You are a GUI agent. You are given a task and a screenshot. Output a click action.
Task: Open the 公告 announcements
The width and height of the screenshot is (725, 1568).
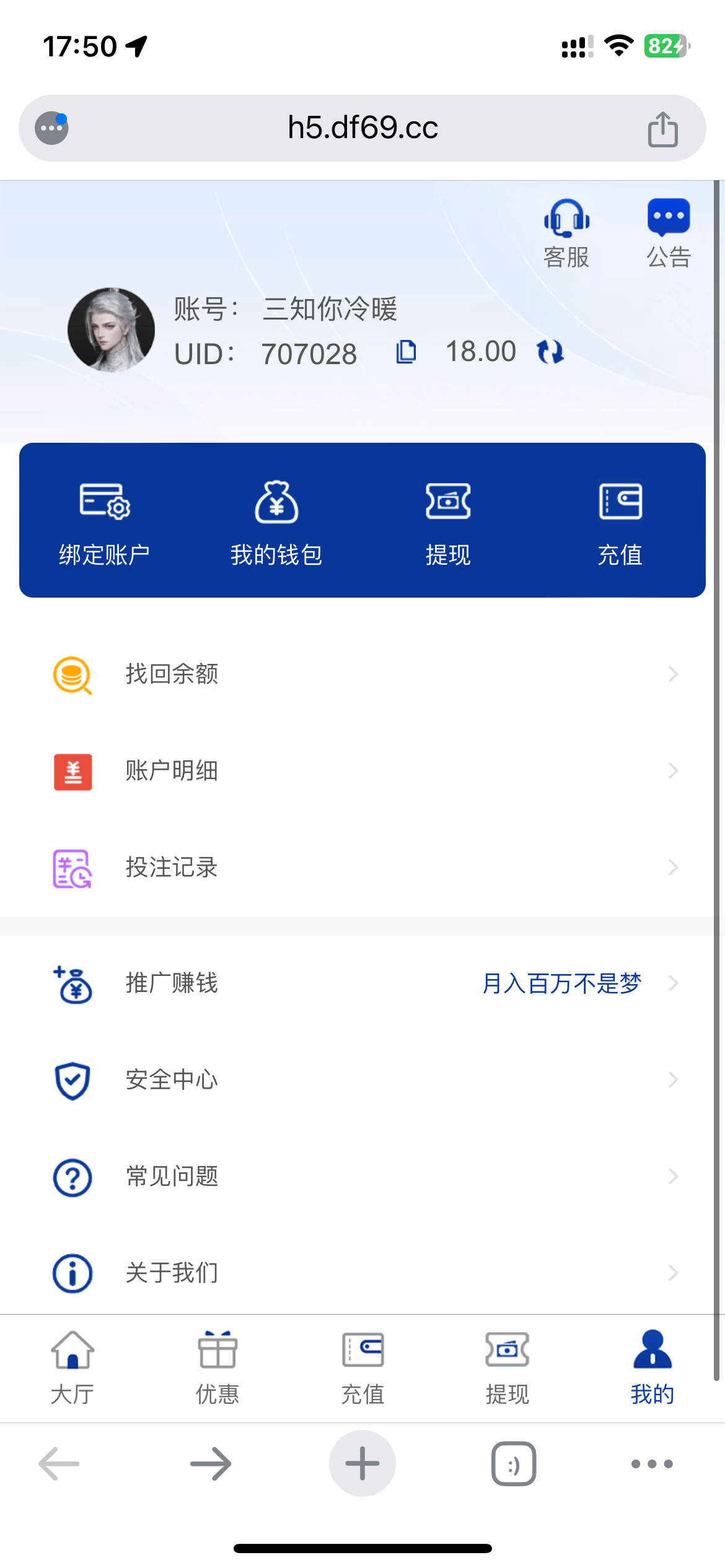668,233
